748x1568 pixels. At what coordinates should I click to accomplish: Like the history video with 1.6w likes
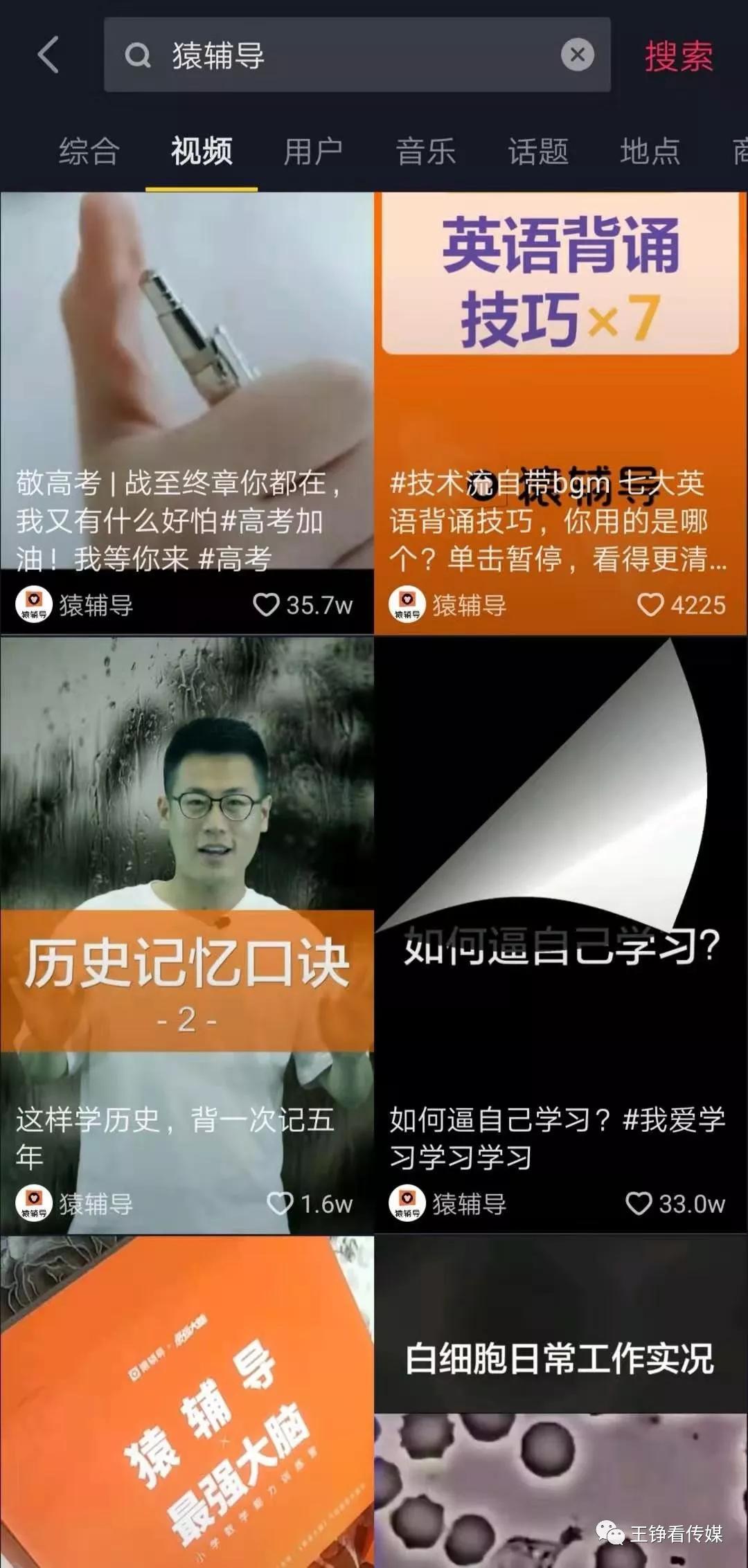[280, 1203]
